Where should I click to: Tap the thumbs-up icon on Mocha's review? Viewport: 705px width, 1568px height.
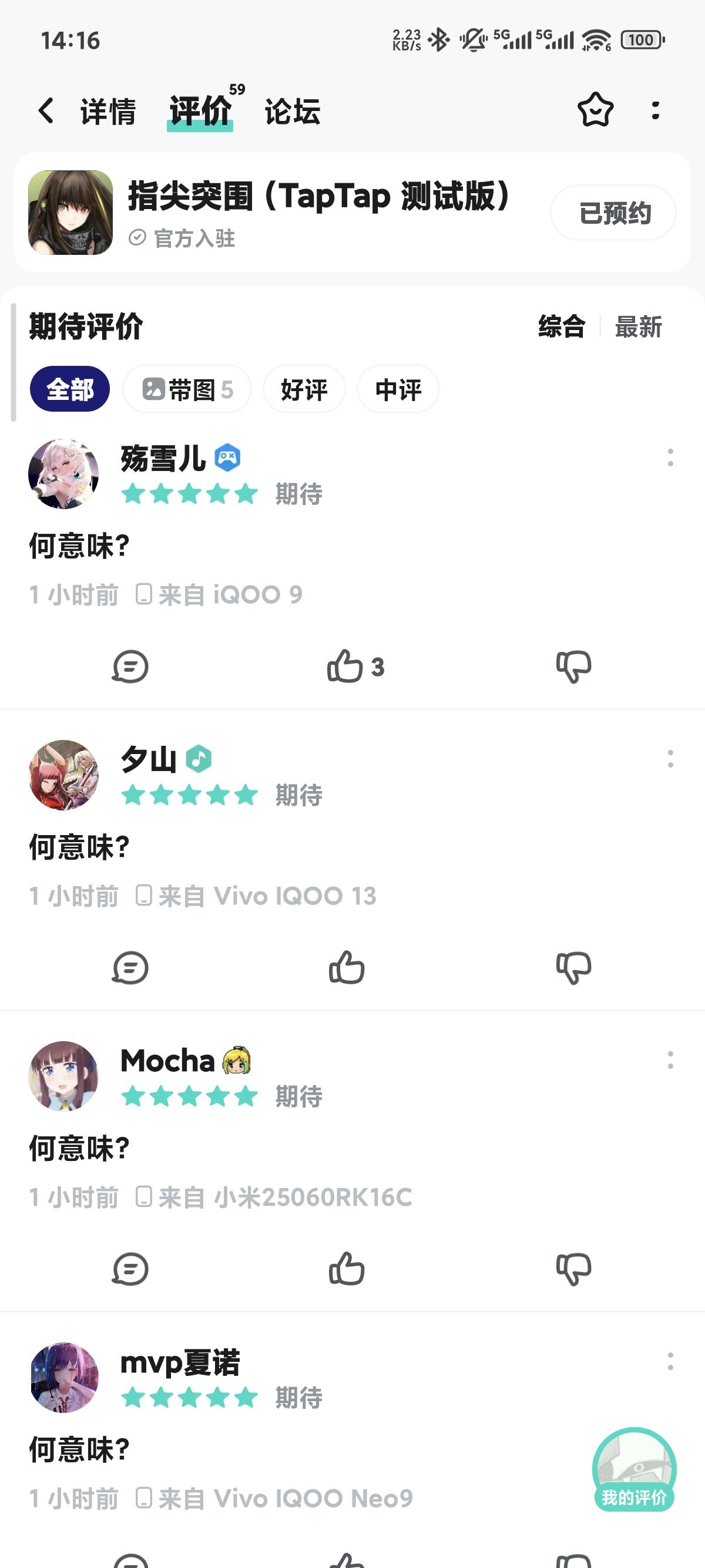(346, 1269)
